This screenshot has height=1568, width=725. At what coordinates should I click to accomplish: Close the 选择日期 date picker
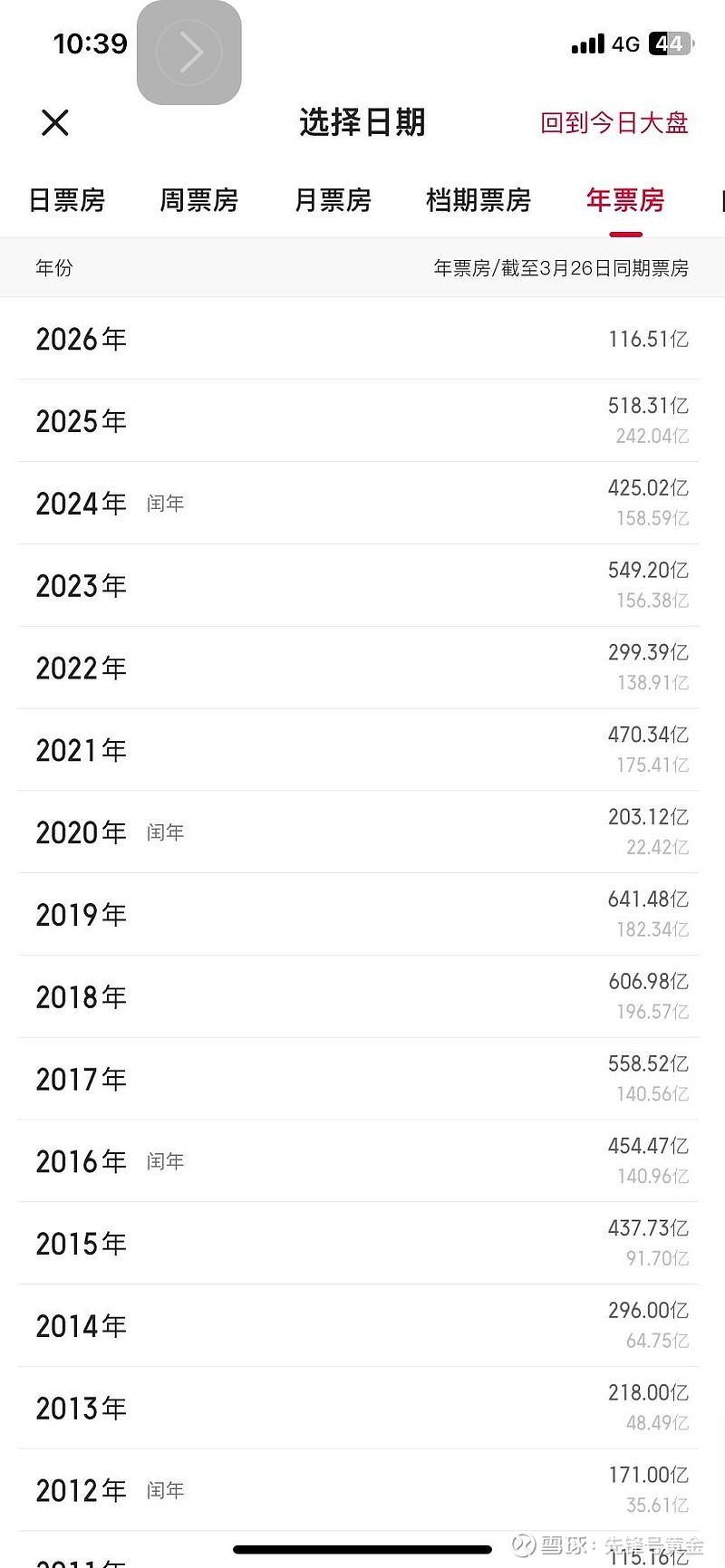pos(55,122)
